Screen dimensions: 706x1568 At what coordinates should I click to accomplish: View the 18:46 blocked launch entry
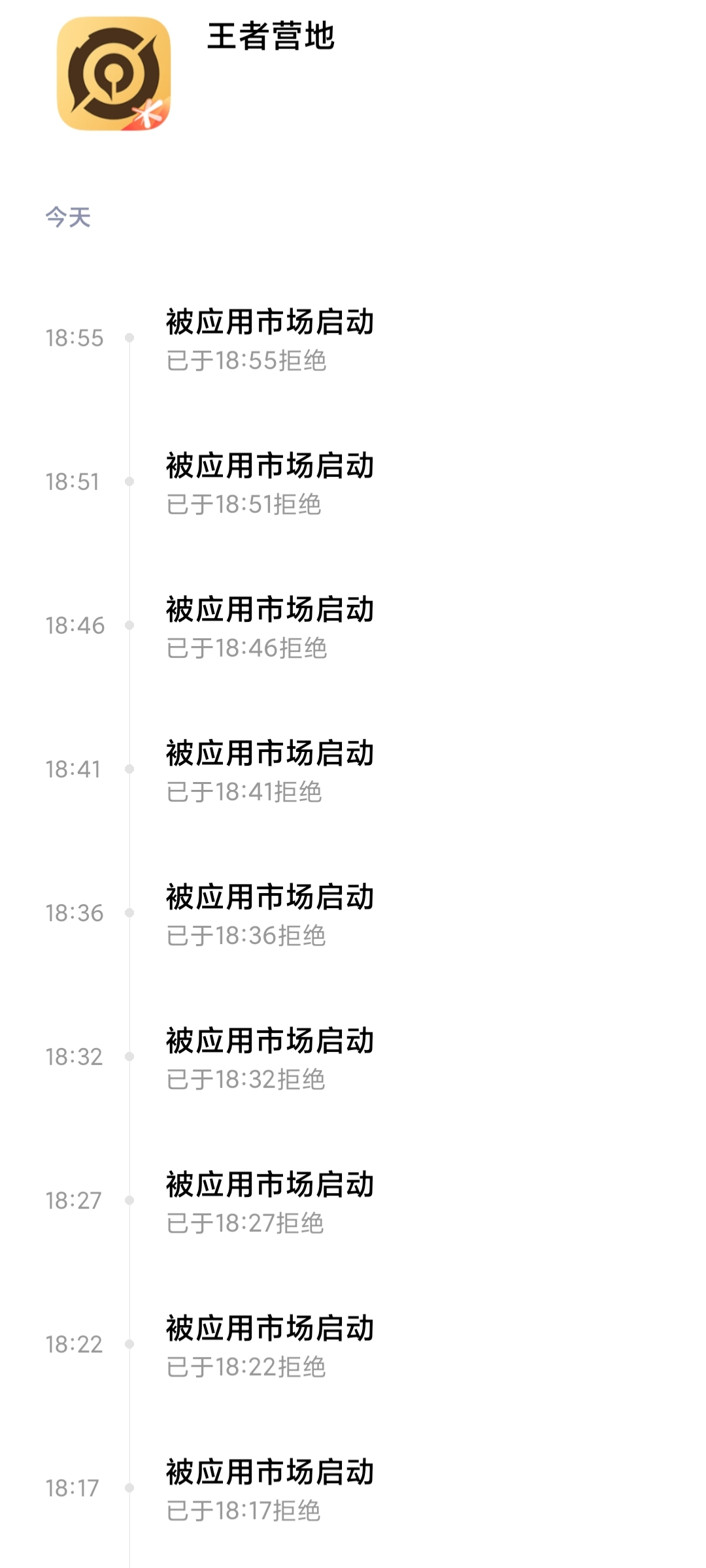[269, 626]
